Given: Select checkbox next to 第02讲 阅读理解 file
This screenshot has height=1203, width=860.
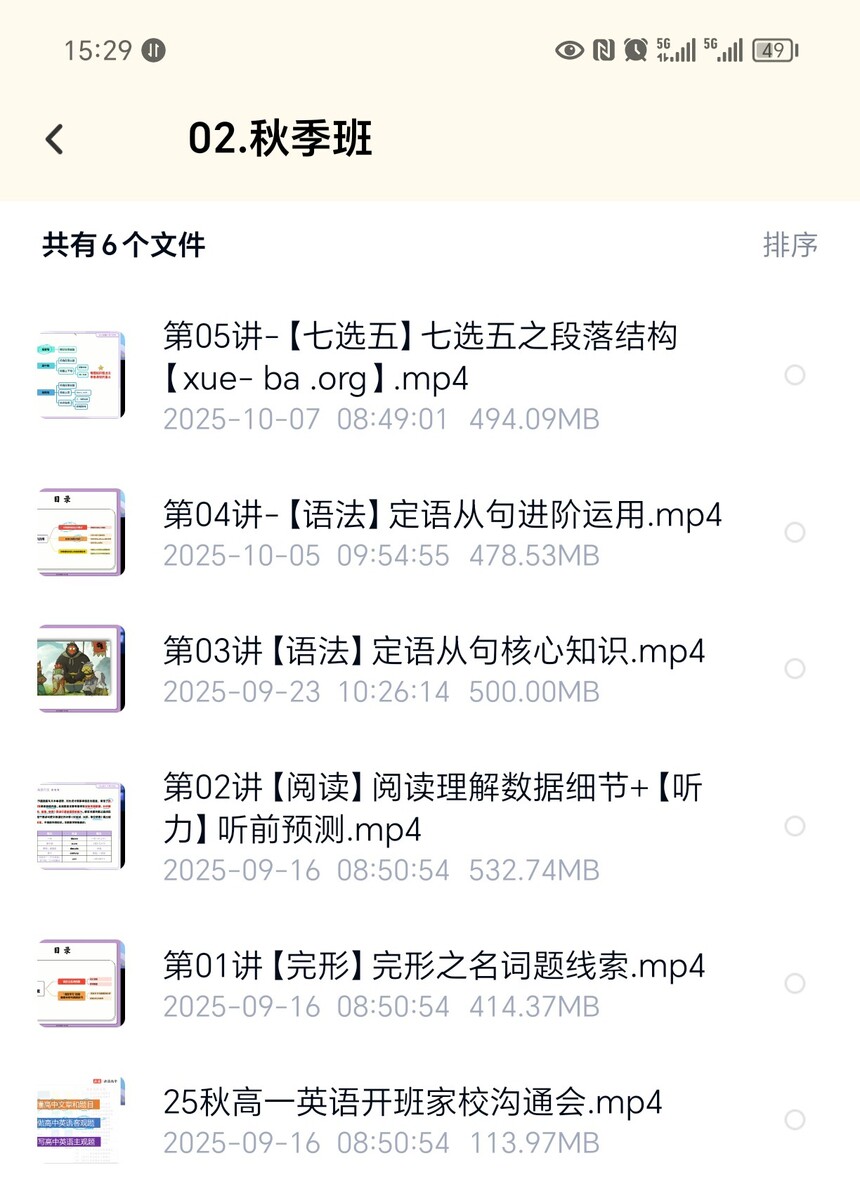Looking at the screenshot, I should [797, 826].
